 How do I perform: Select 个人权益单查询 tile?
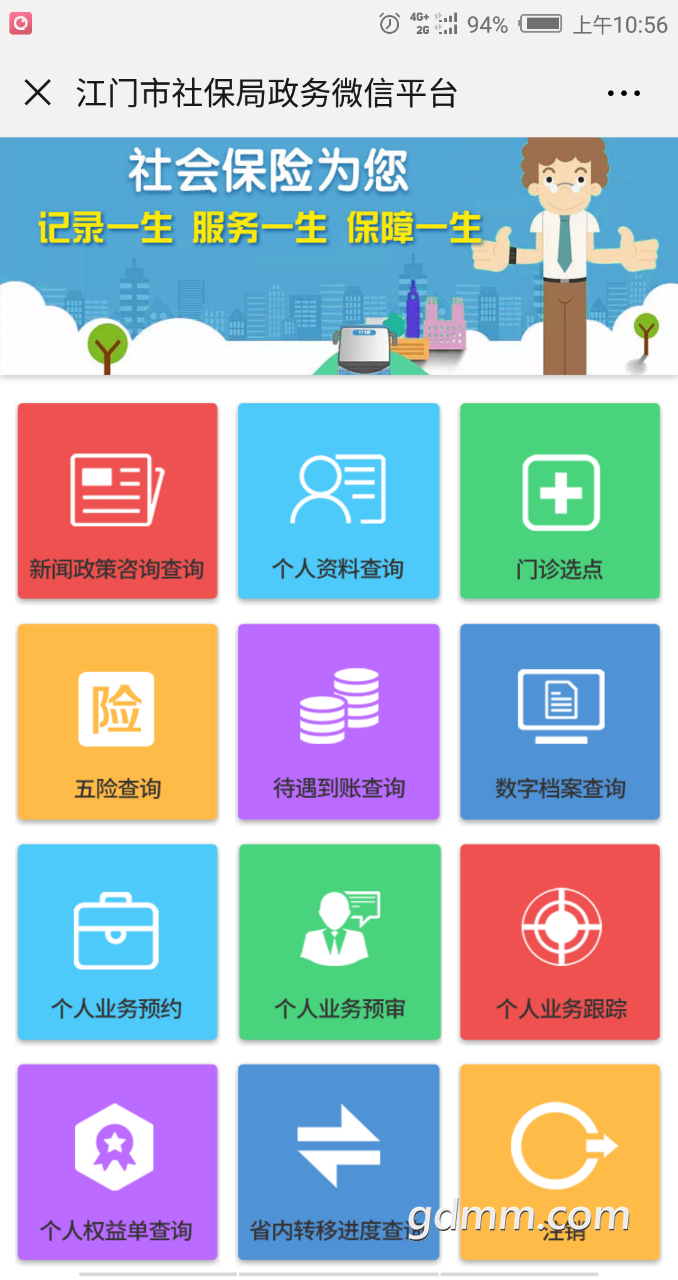(x=117, y=1162)
